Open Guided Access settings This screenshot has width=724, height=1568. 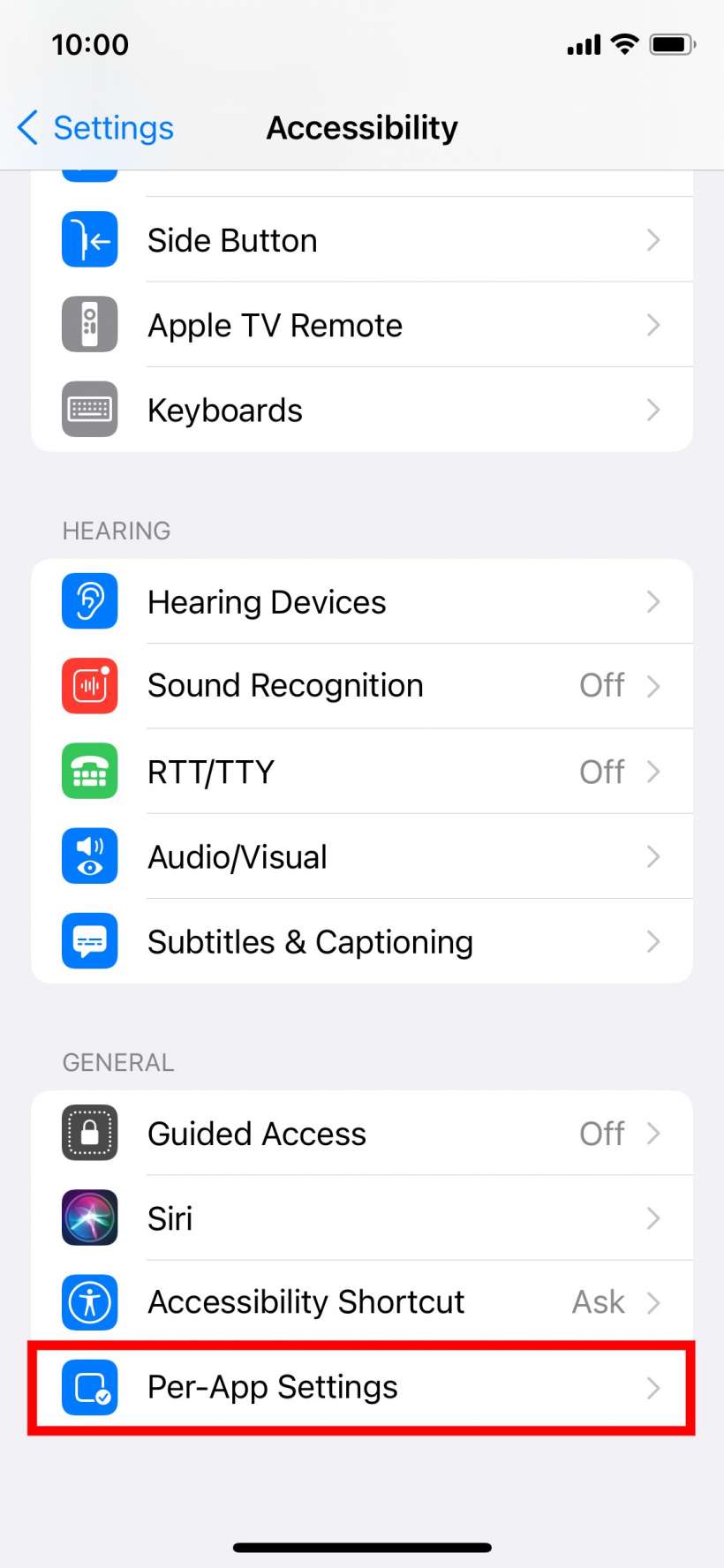pyautogui.click(x=362, y=1134)
